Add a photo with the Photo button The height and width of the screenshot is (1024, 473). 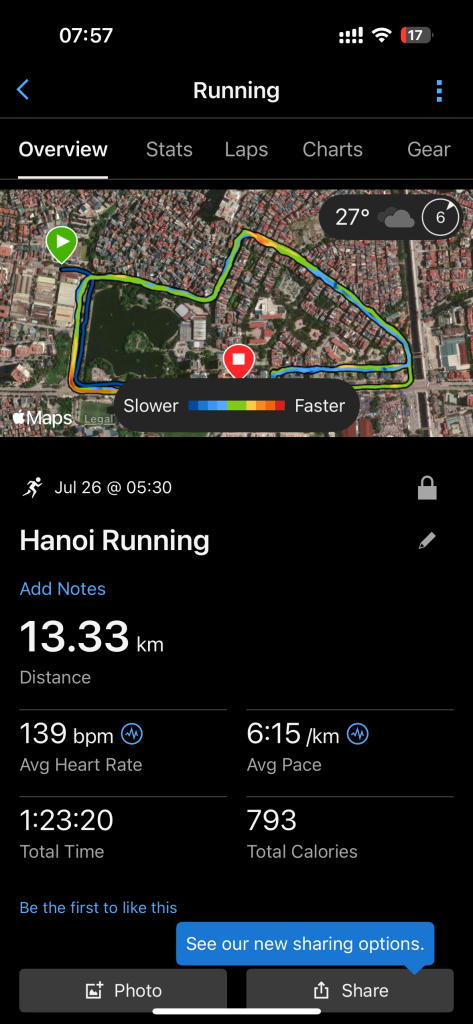tap(123, 991)
